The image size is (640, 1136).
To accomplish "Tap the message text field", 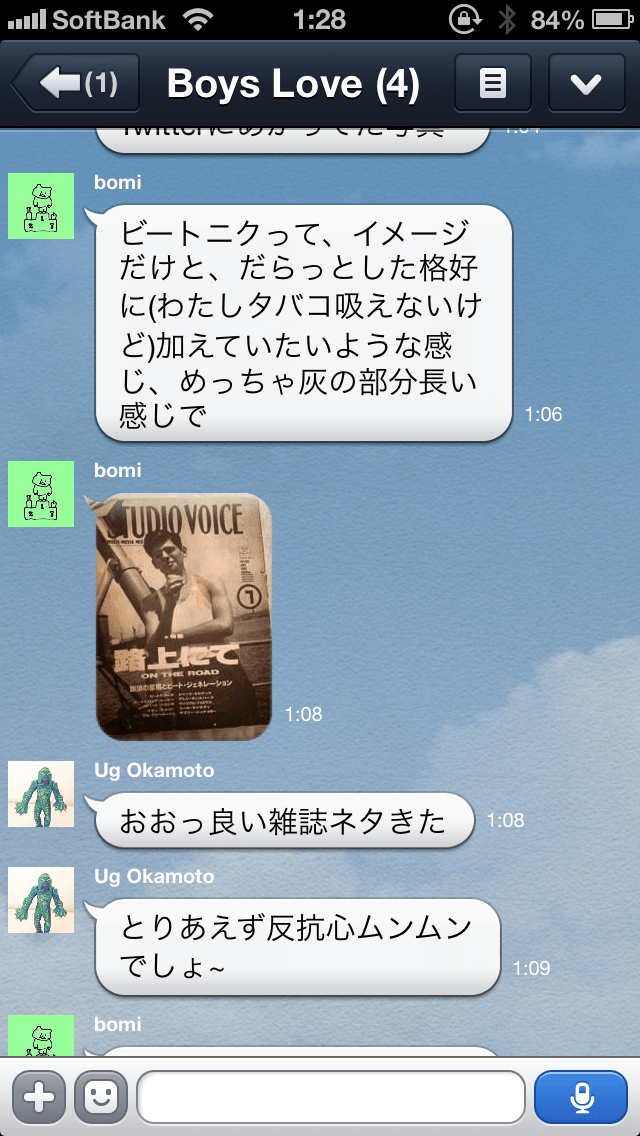I will [331, 1098].
